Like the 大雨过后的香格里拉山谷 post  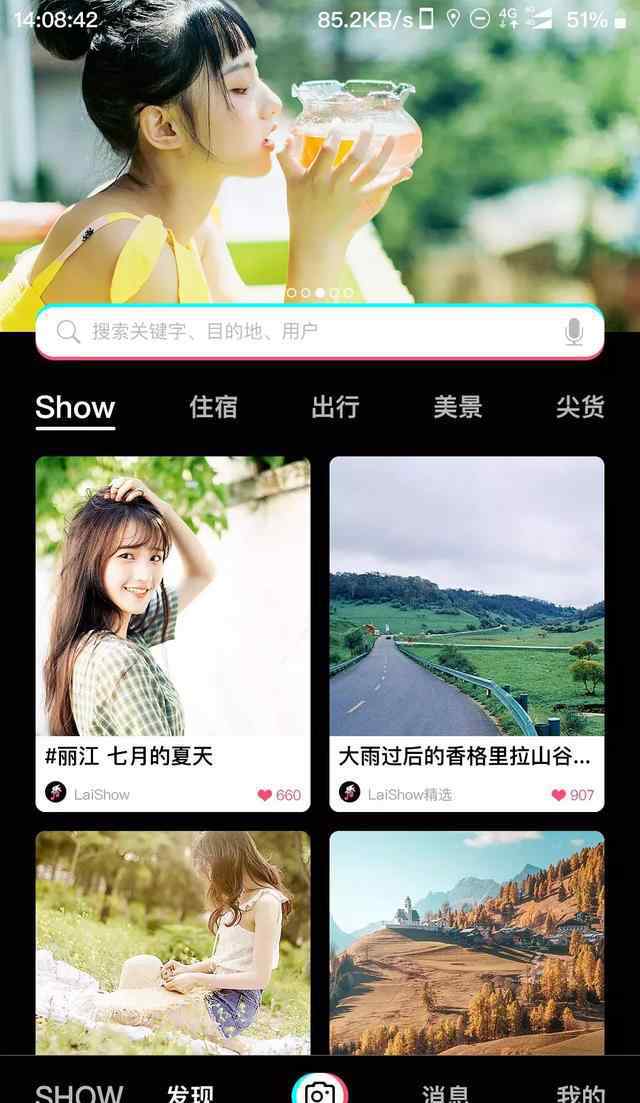[x=559, y=795]
